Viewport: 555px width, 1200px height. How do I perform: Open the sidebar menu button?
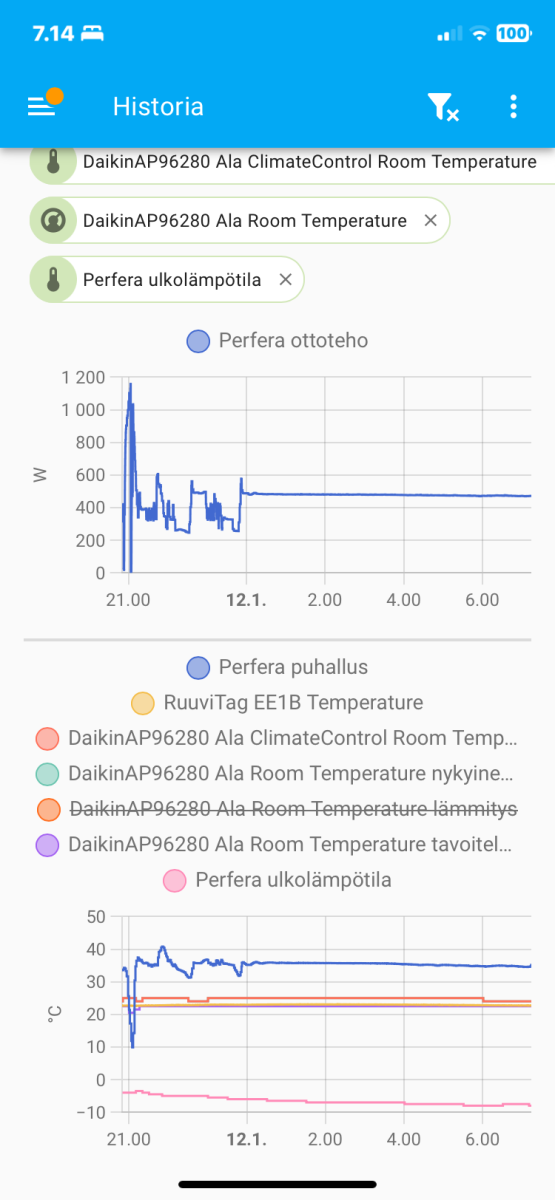(42, 106)
